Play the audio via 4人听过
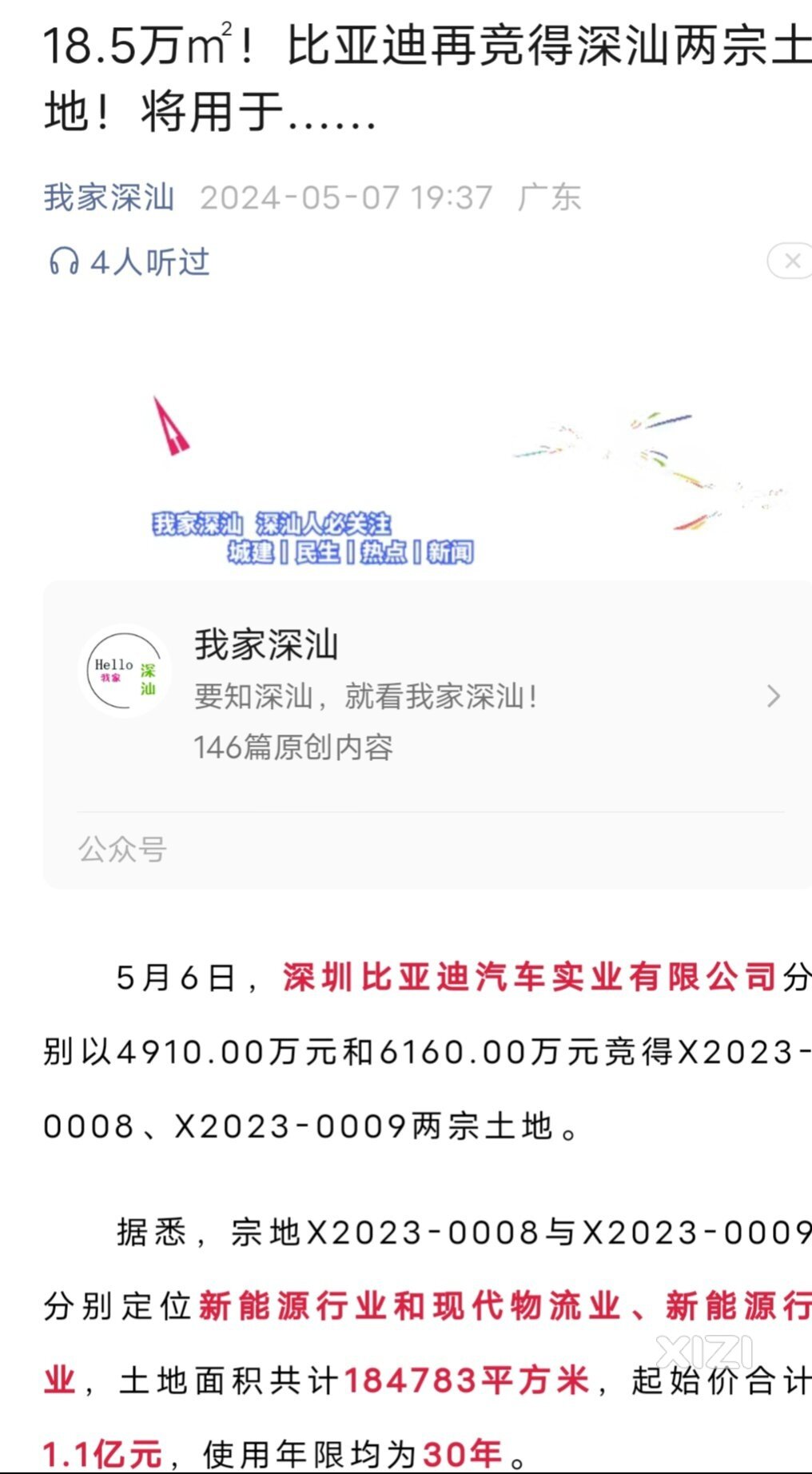 coord(129,262)
